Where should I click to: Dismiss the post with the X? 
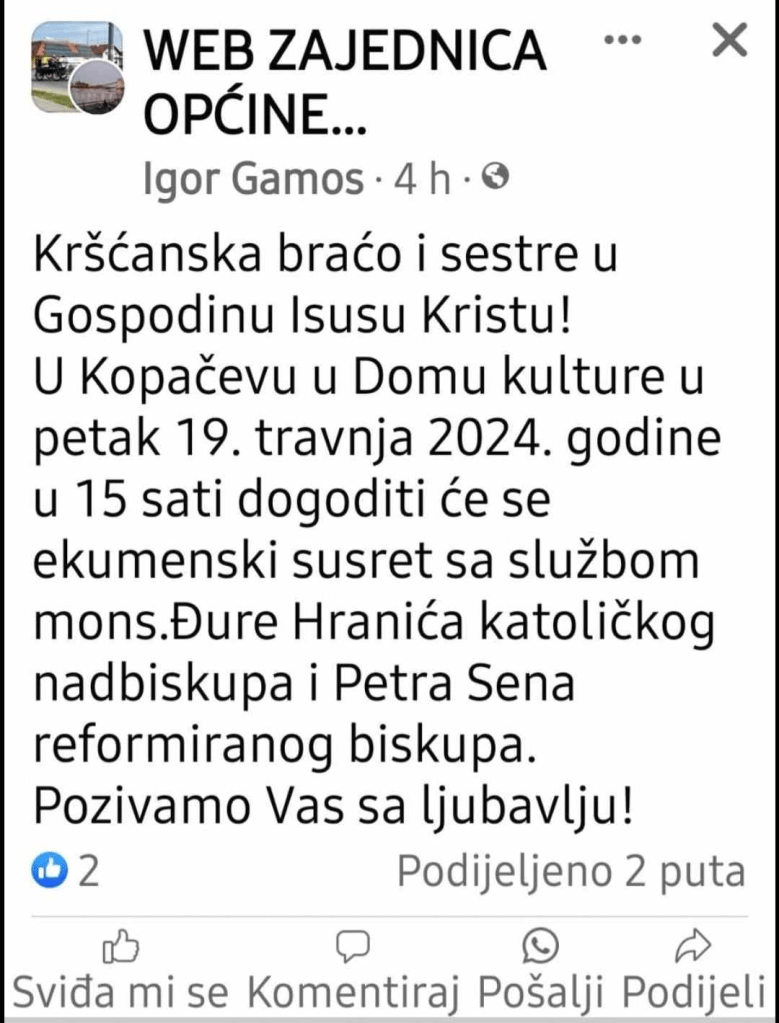coord(729,41)
